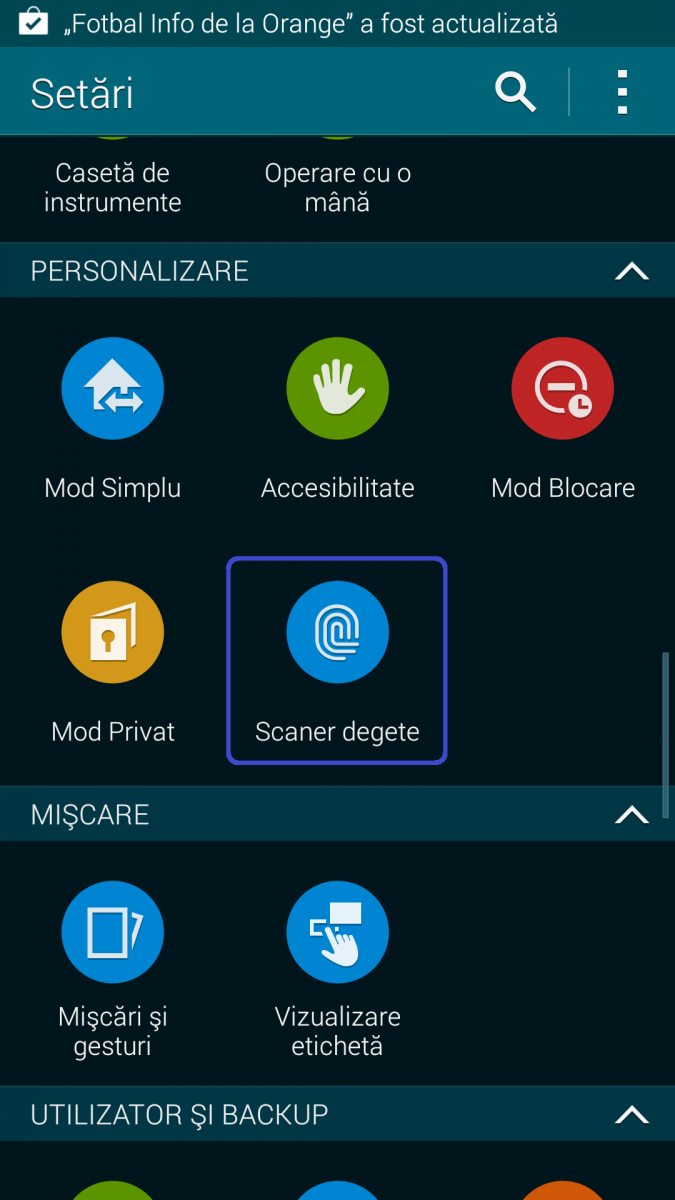
Task: Collapse the MIȘCARE section
Action: click(x=632, y=815)
